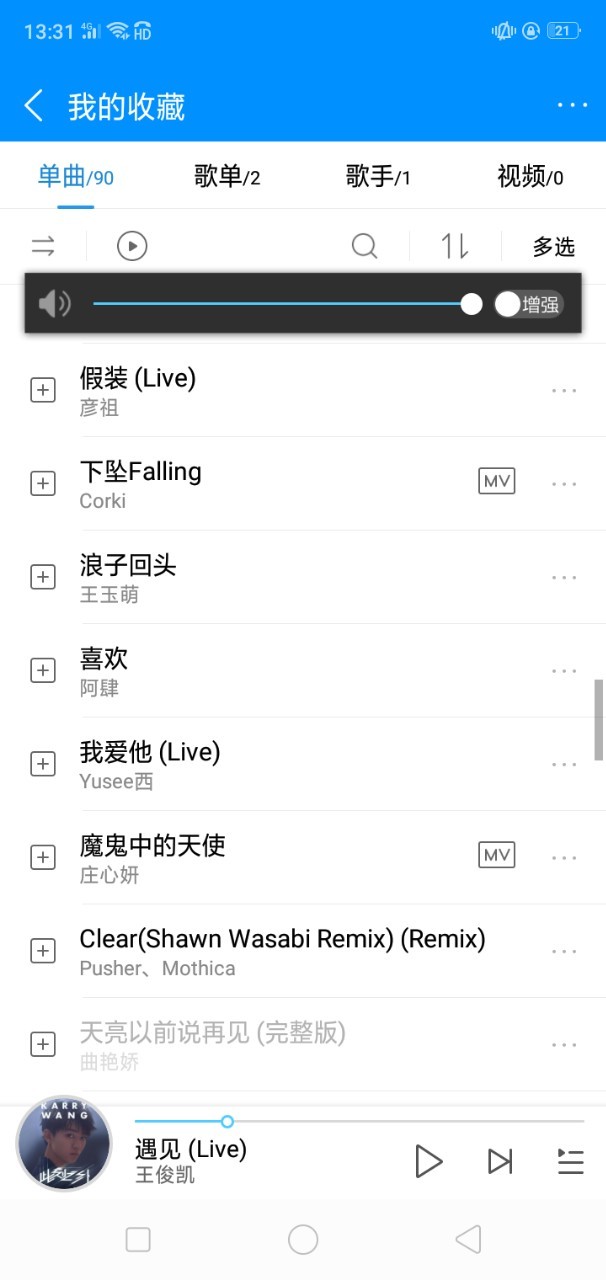Open the top-right overflow menu
The height and width of the screenshot is (1280, 606).
572,105
